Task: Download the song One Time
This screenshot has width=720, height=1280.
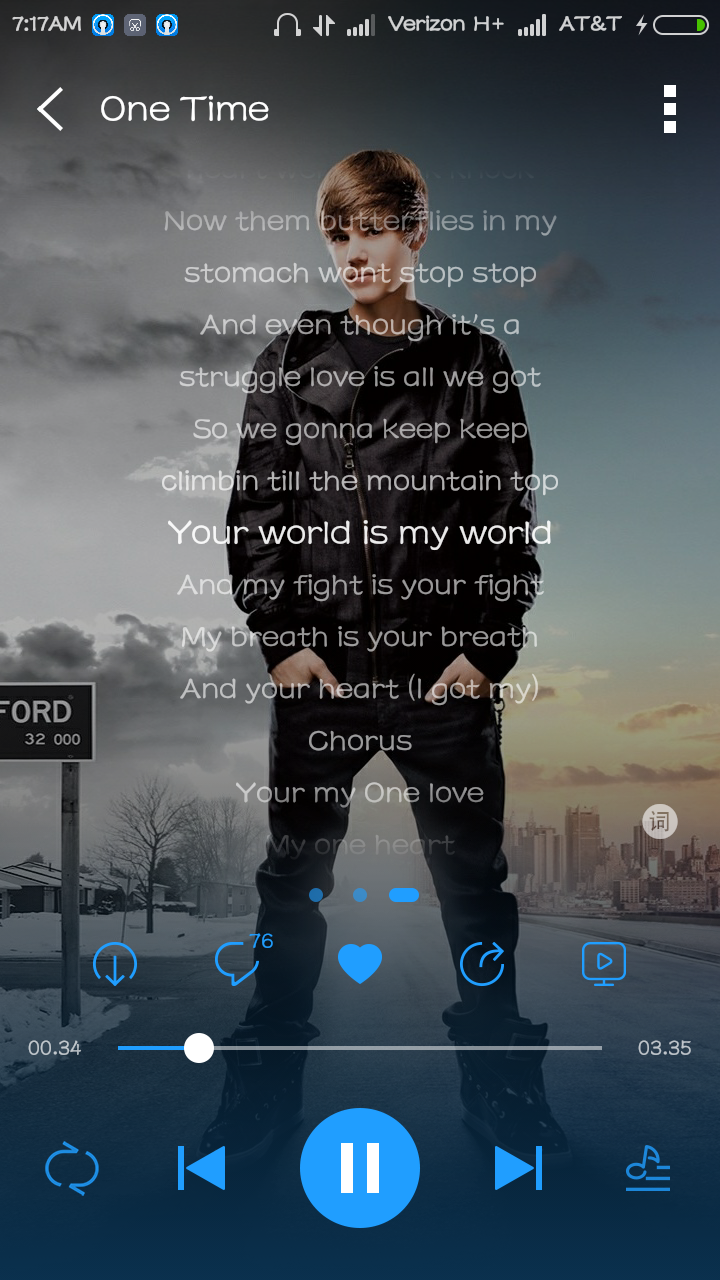Action: [x=114, y=965]
